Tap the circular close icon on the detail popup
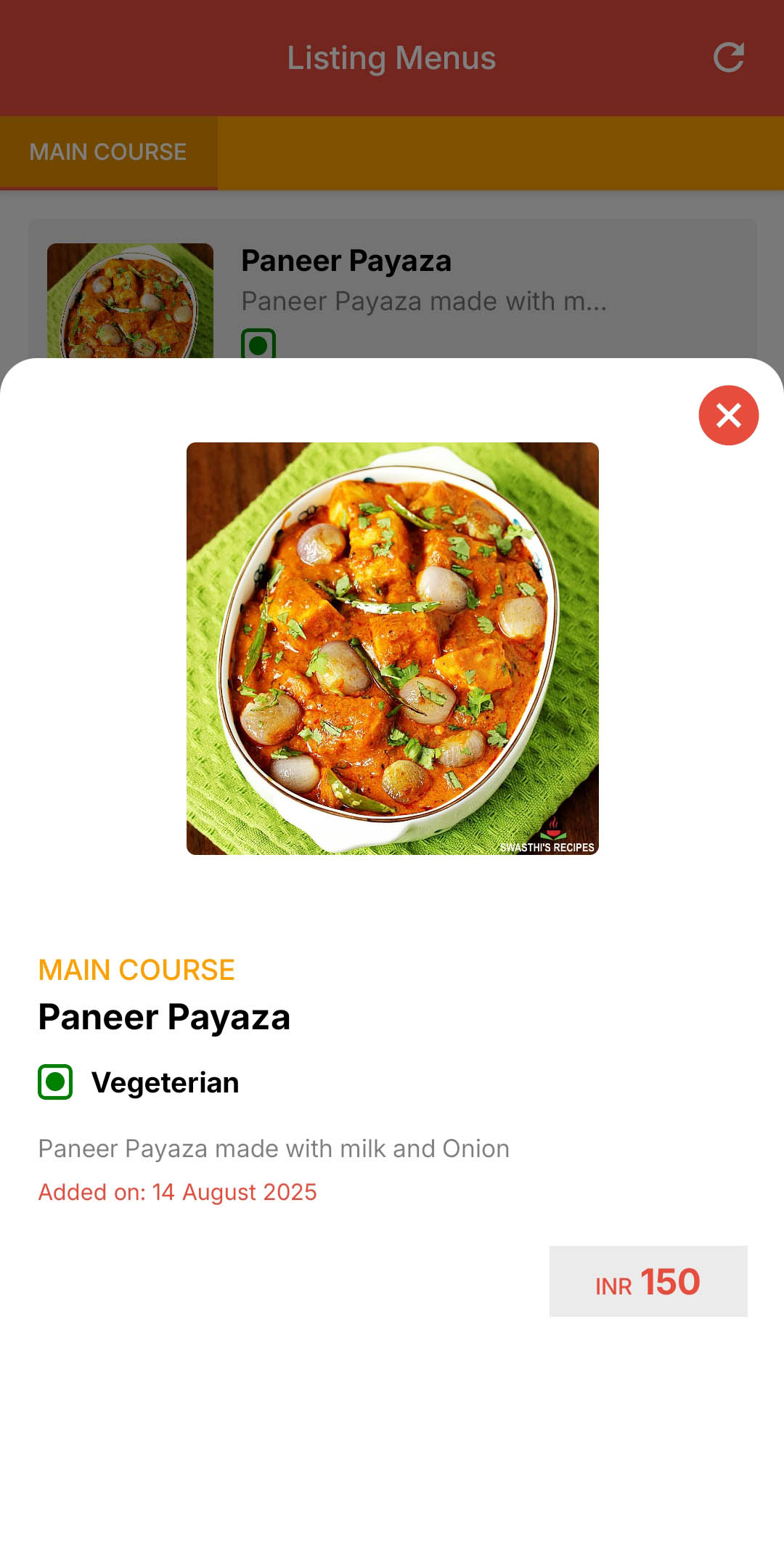The height and width of the screenshot is (1553, 784). [728, 415]
